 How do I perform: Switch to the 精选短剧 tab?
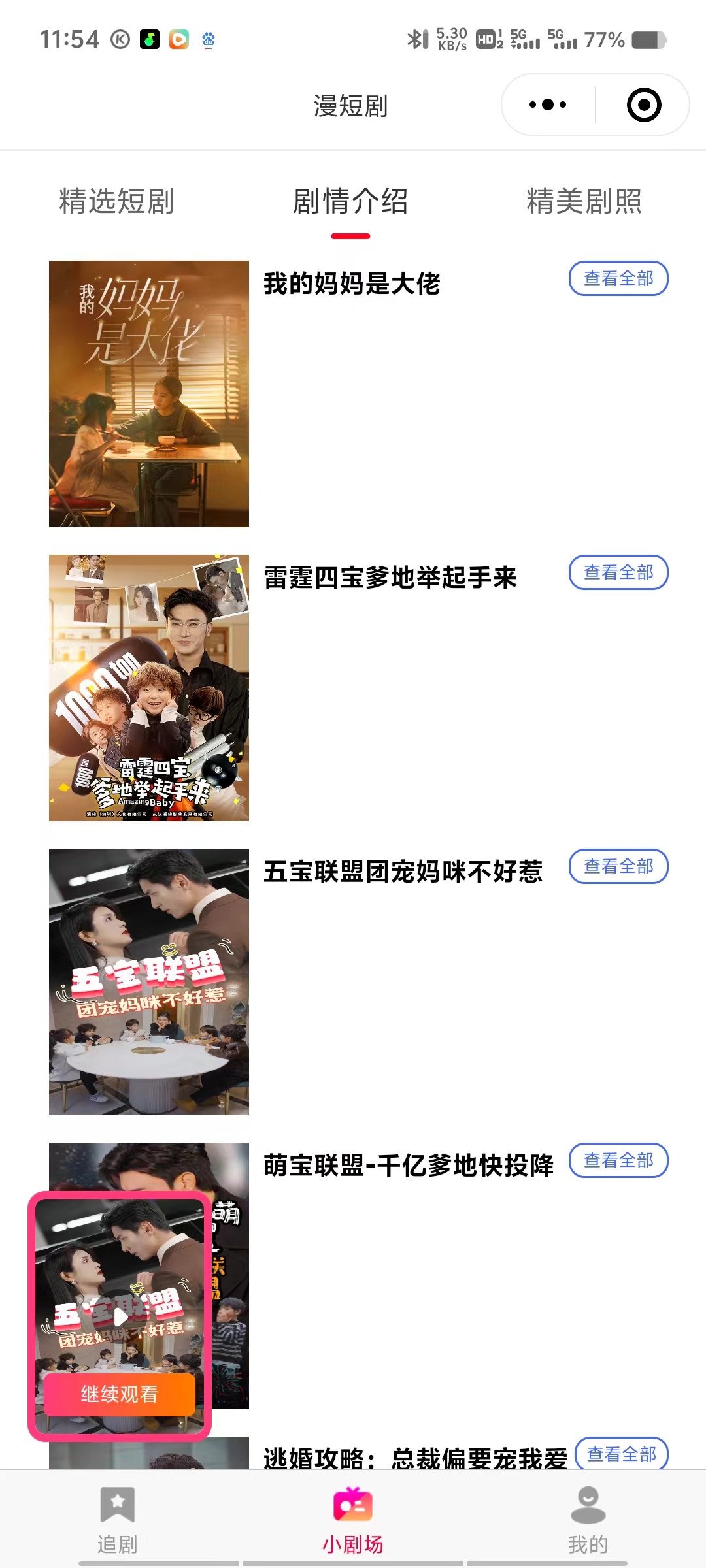tap(116, 201)
